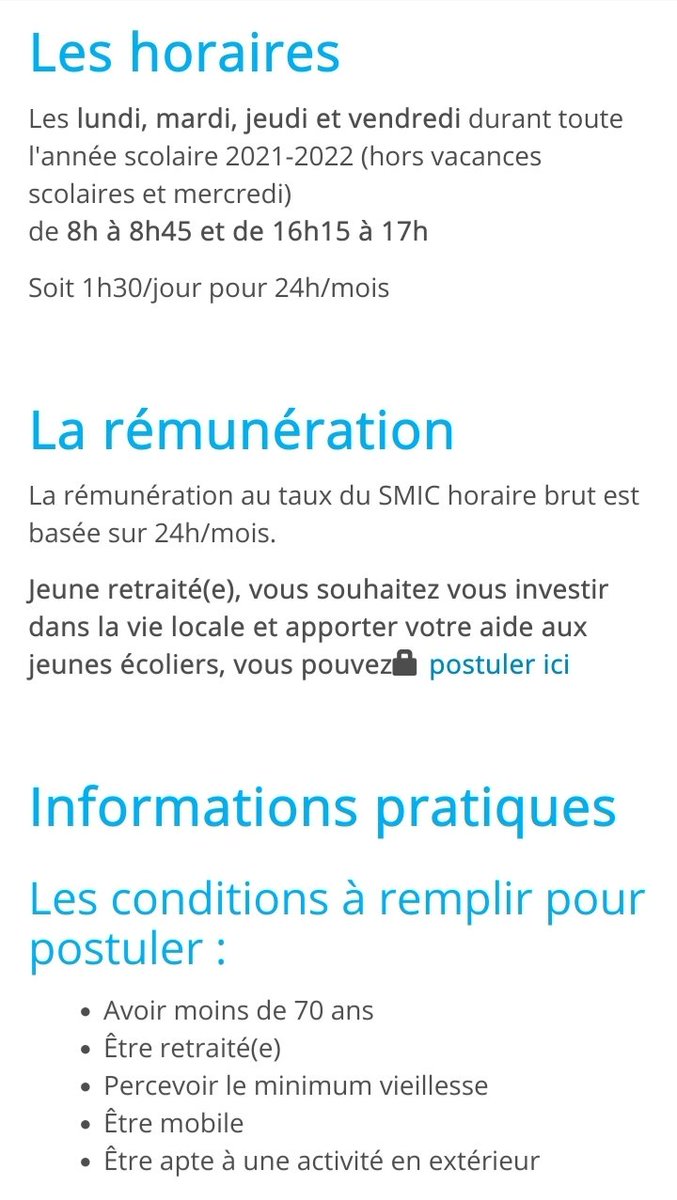Open the "postuler ici" application link
The image size is (677, 1200).
point(499,665)
